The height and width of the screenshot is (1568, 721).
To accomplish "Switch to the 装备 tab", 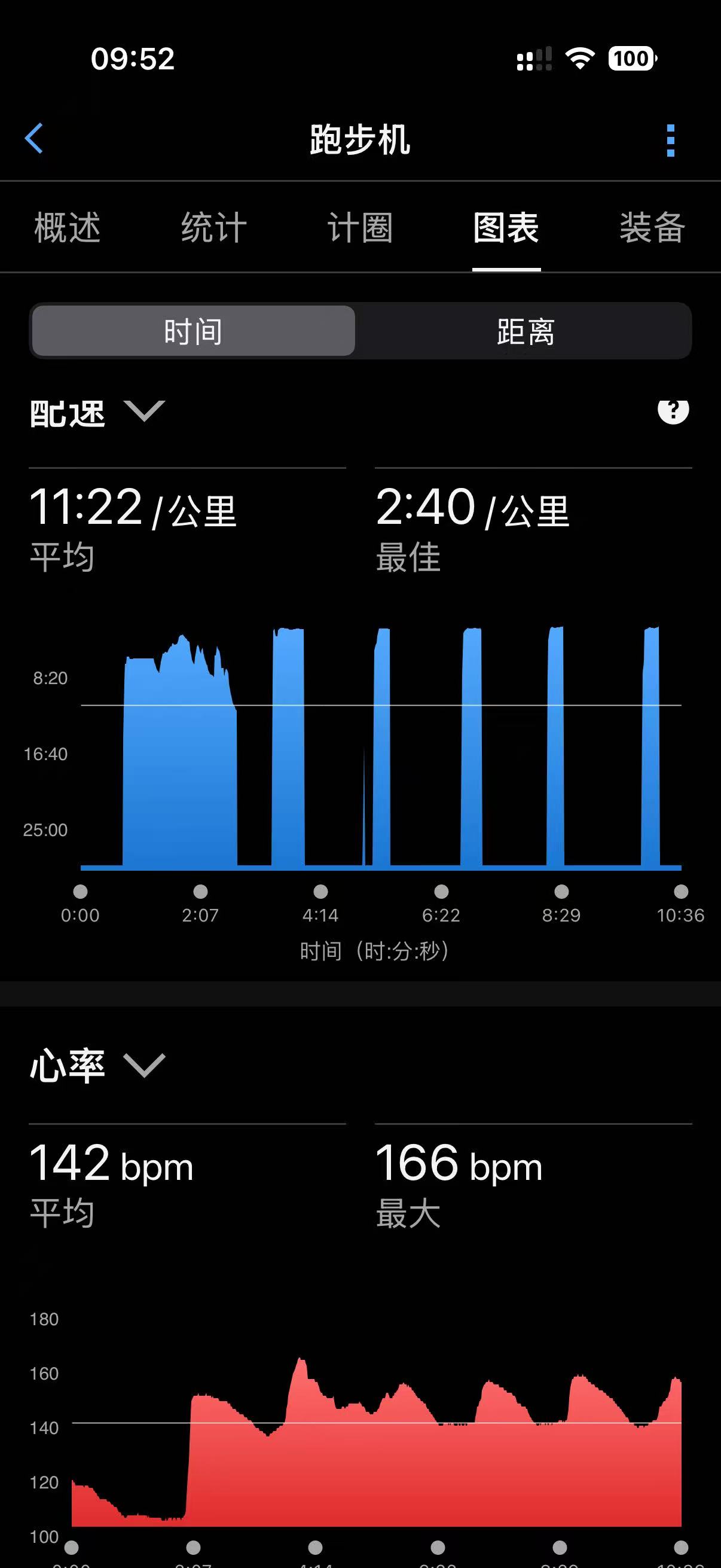I will pyautogui.click(x=653, y=228).
